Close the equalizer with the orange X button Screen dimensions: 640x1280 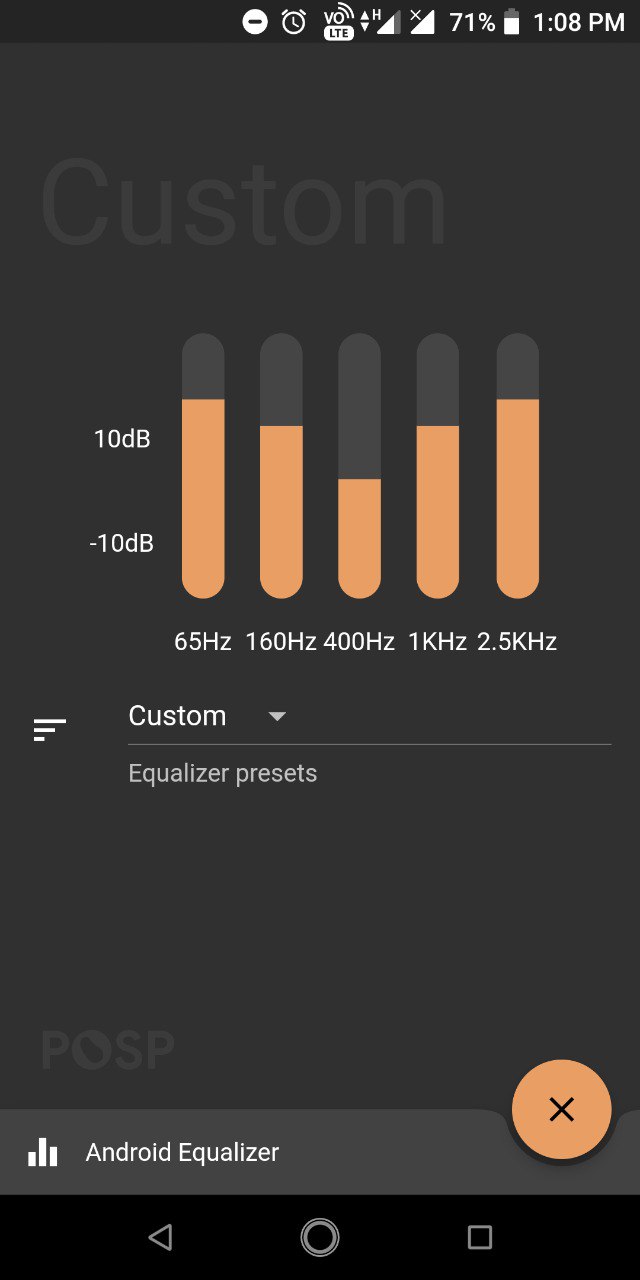pyautogui.click(x=561, y=1109)
